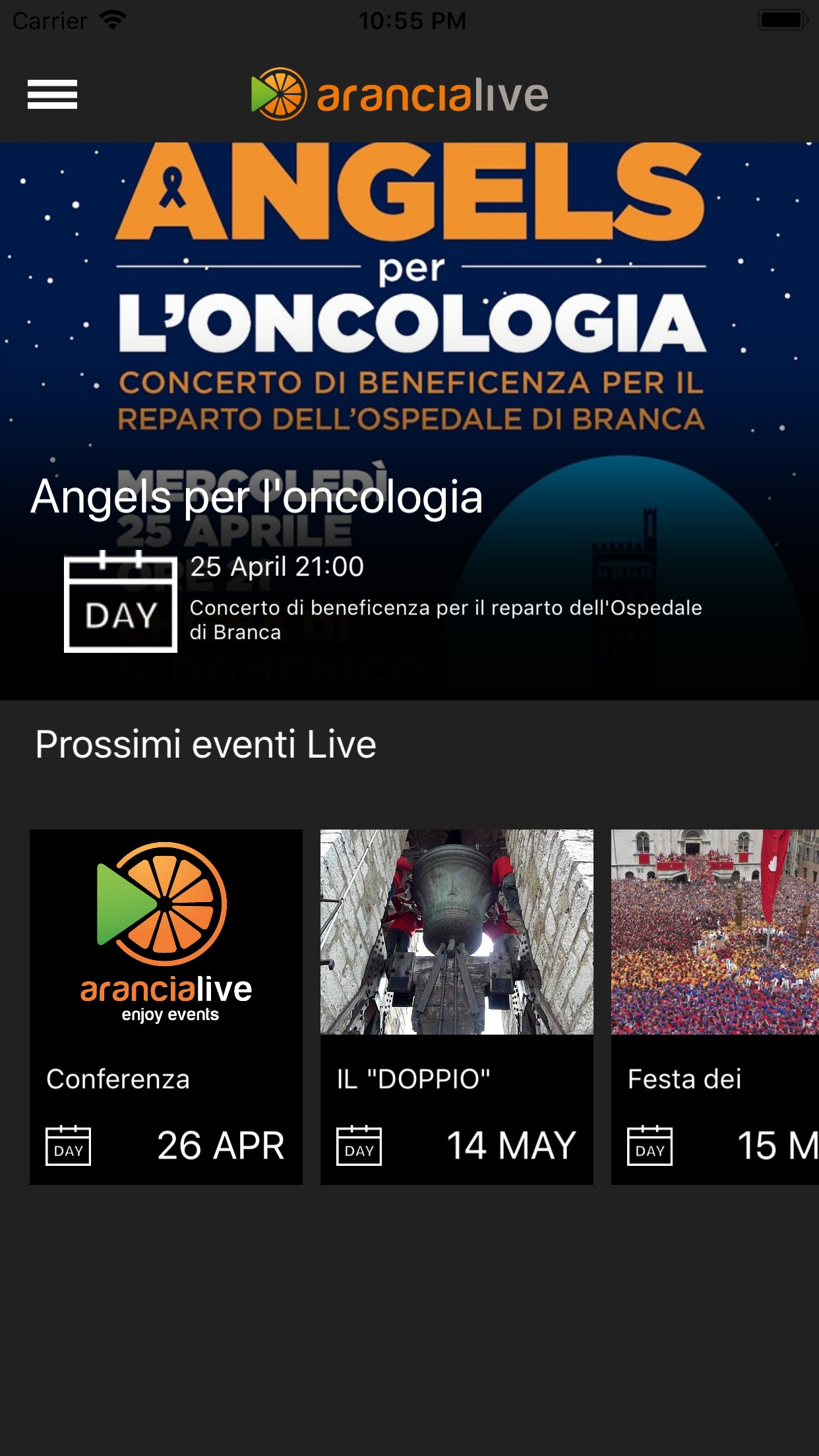This screenshot has width=819, height=1456.
Task: View the IL "DOPPIO" event on 14 May
Action: (456, 1006)
